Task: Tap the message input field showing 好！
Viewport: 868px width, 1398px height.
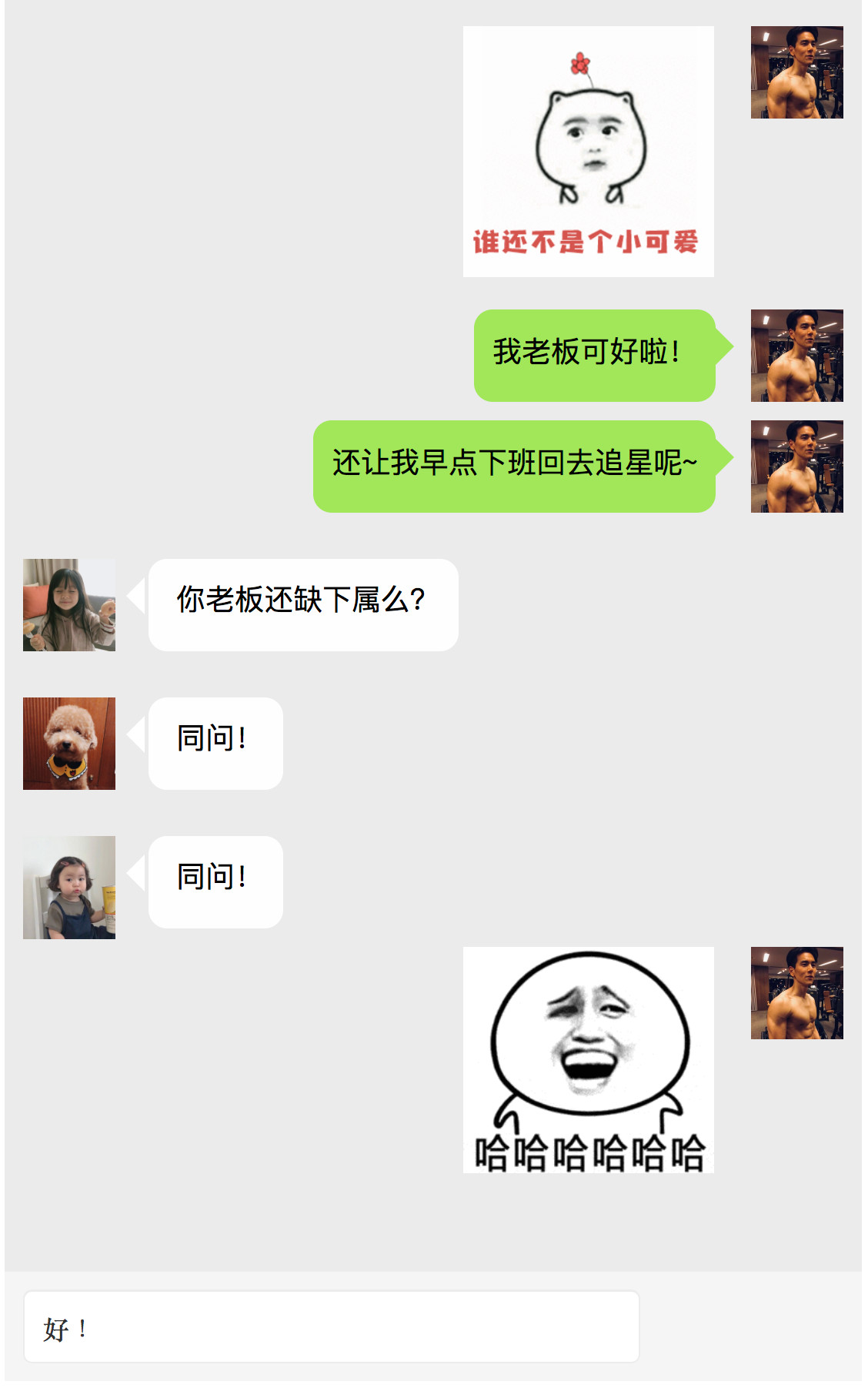Action: coord(331,1326)
